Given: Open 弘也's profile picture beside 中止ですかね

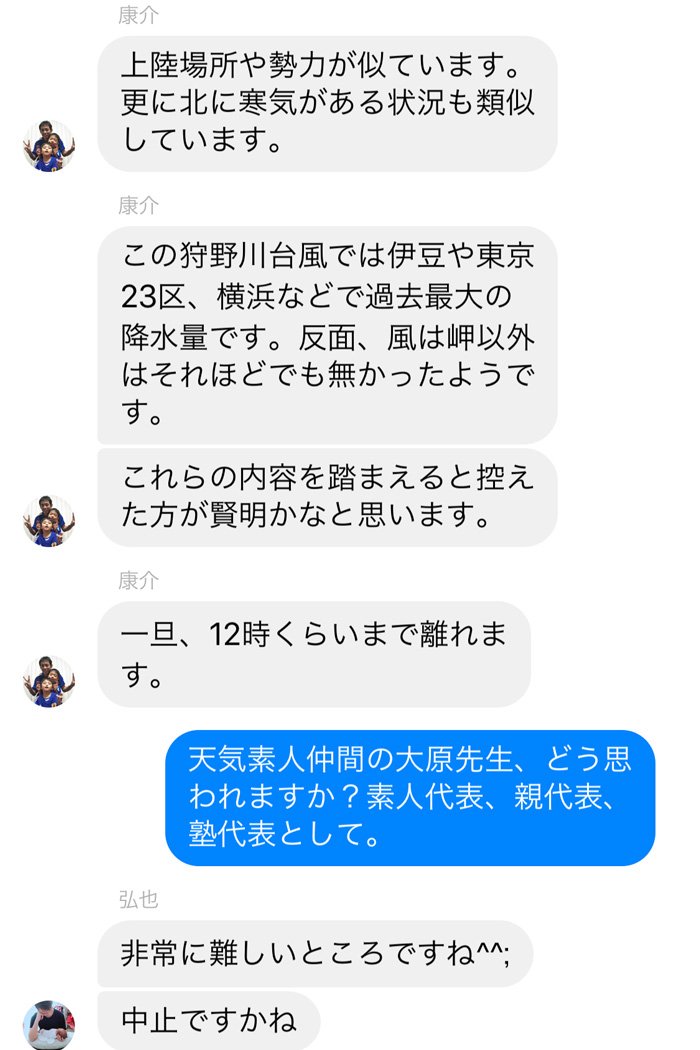Looking at the screenshot, I should [48, 1024].
